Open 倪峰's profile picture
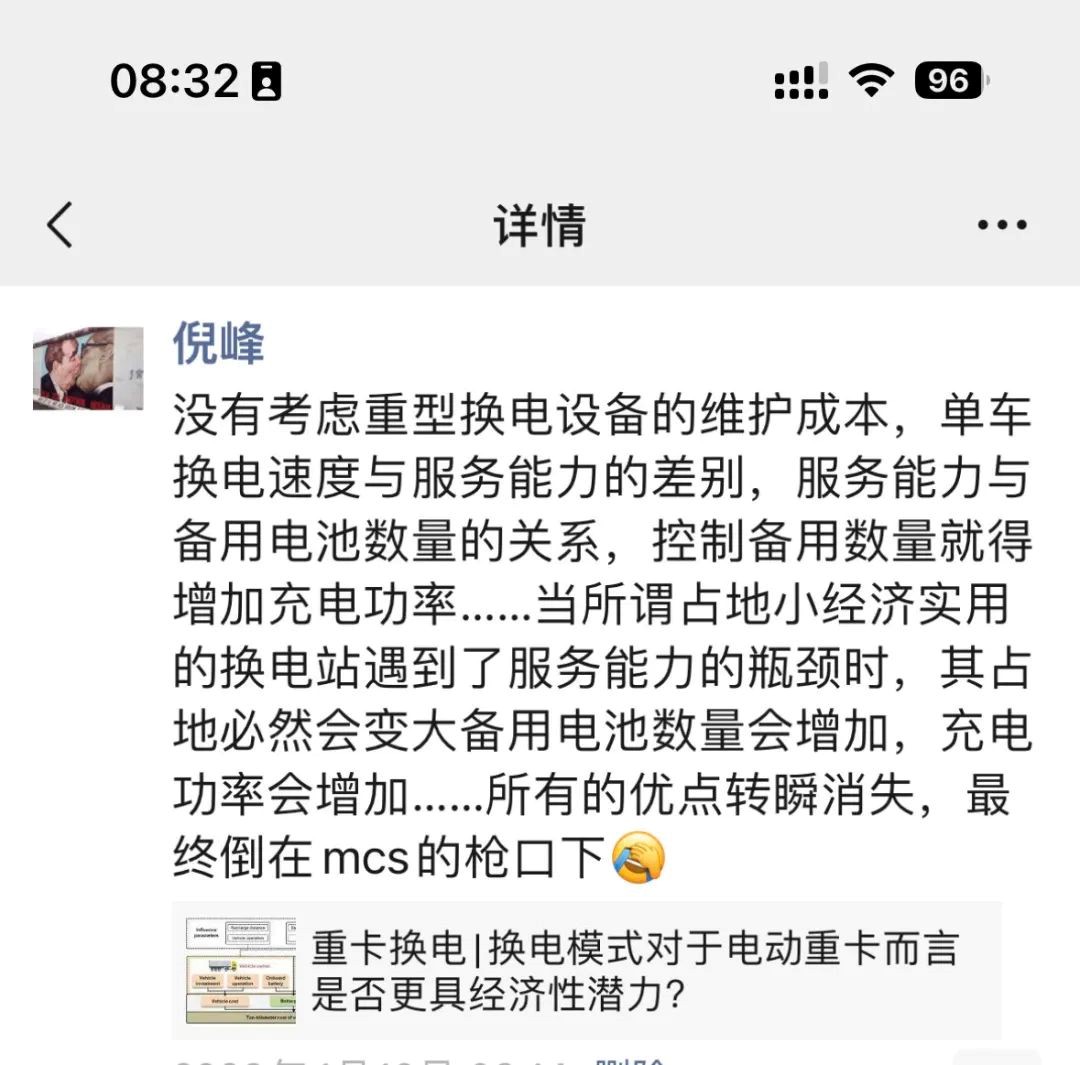The width and height of the screenshot is (1080, 1065). tap(87, 368)
